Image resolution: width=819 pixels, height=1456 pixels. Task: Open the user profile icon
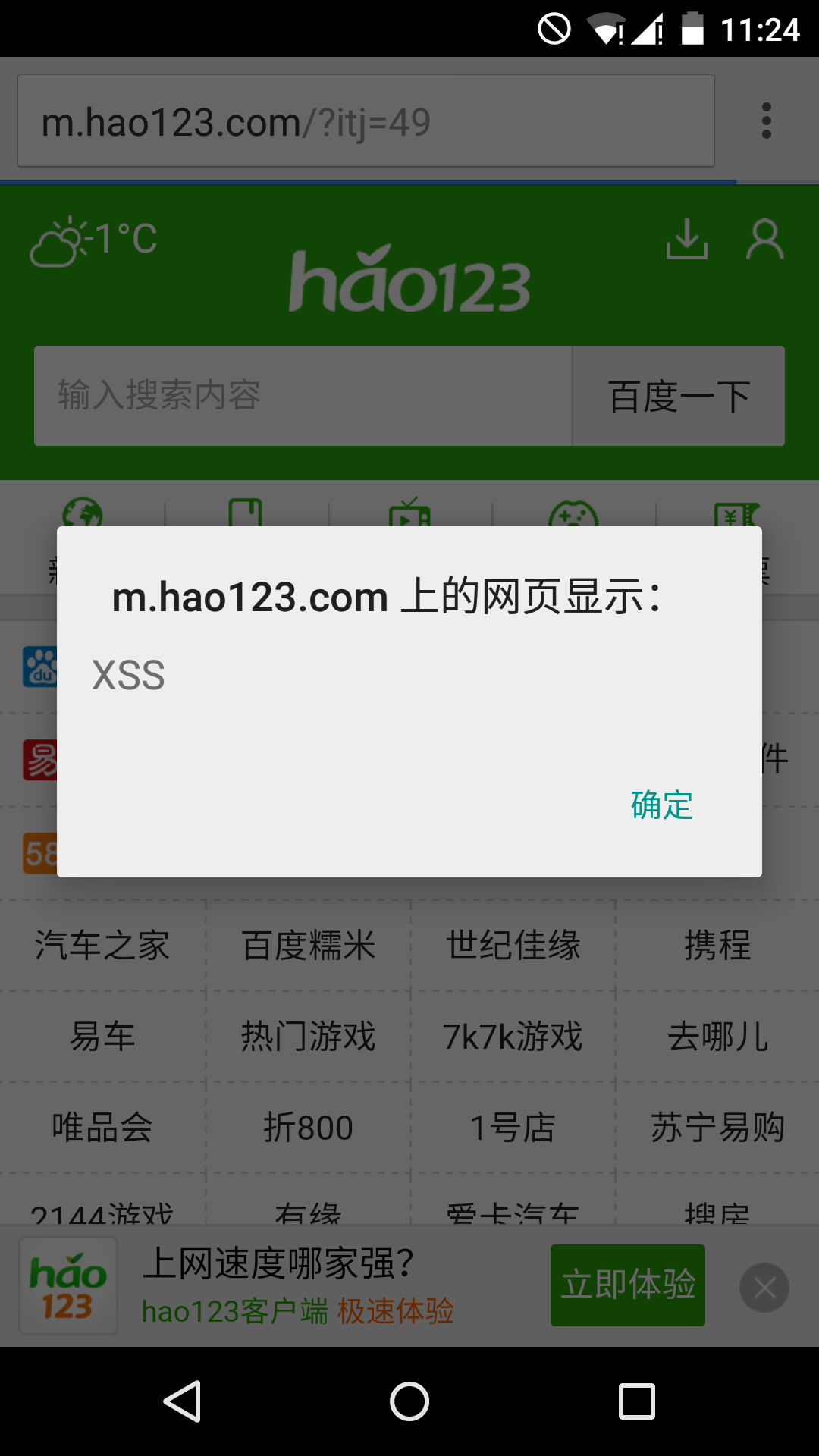point(764,240)
